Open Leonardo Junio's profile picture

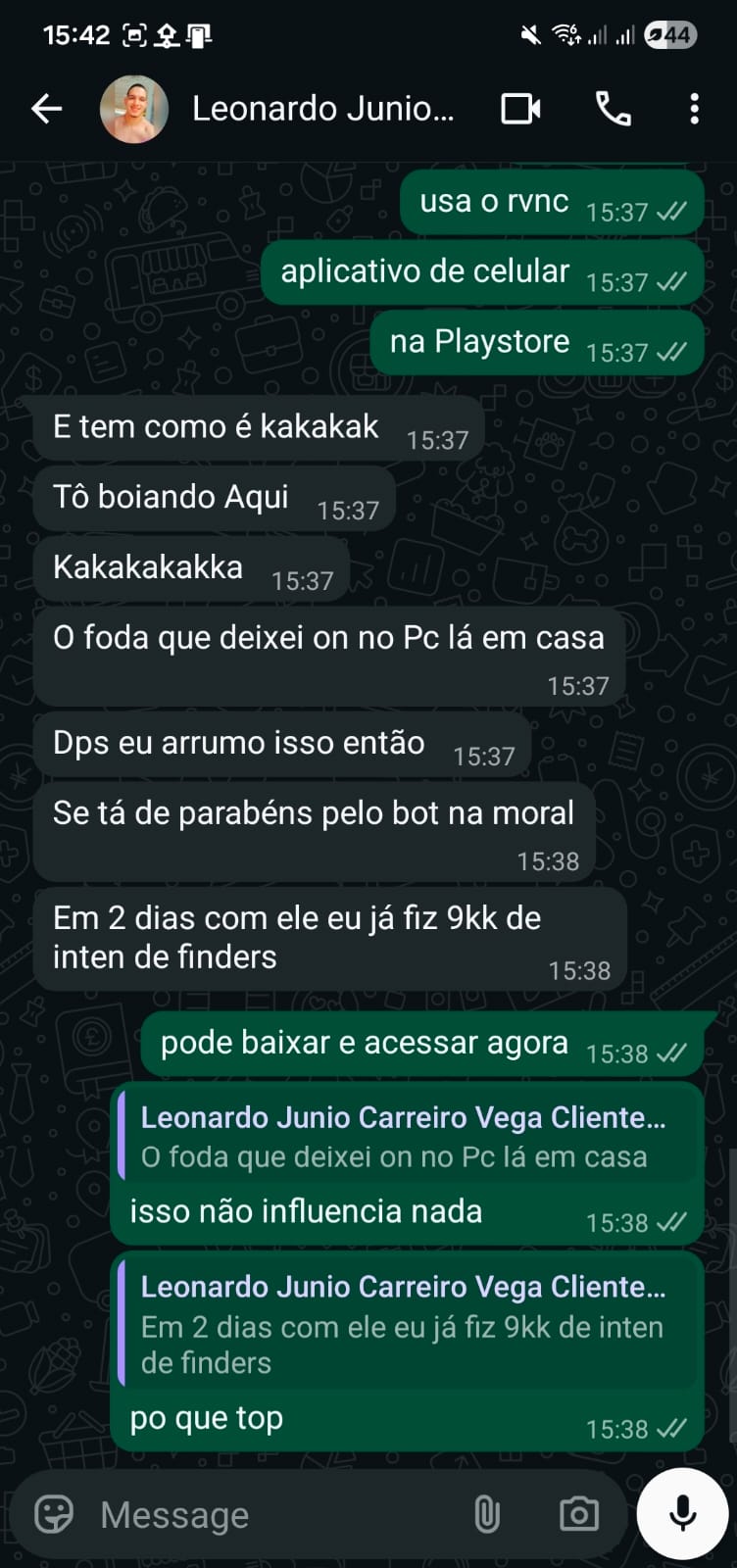click(134, 109)
